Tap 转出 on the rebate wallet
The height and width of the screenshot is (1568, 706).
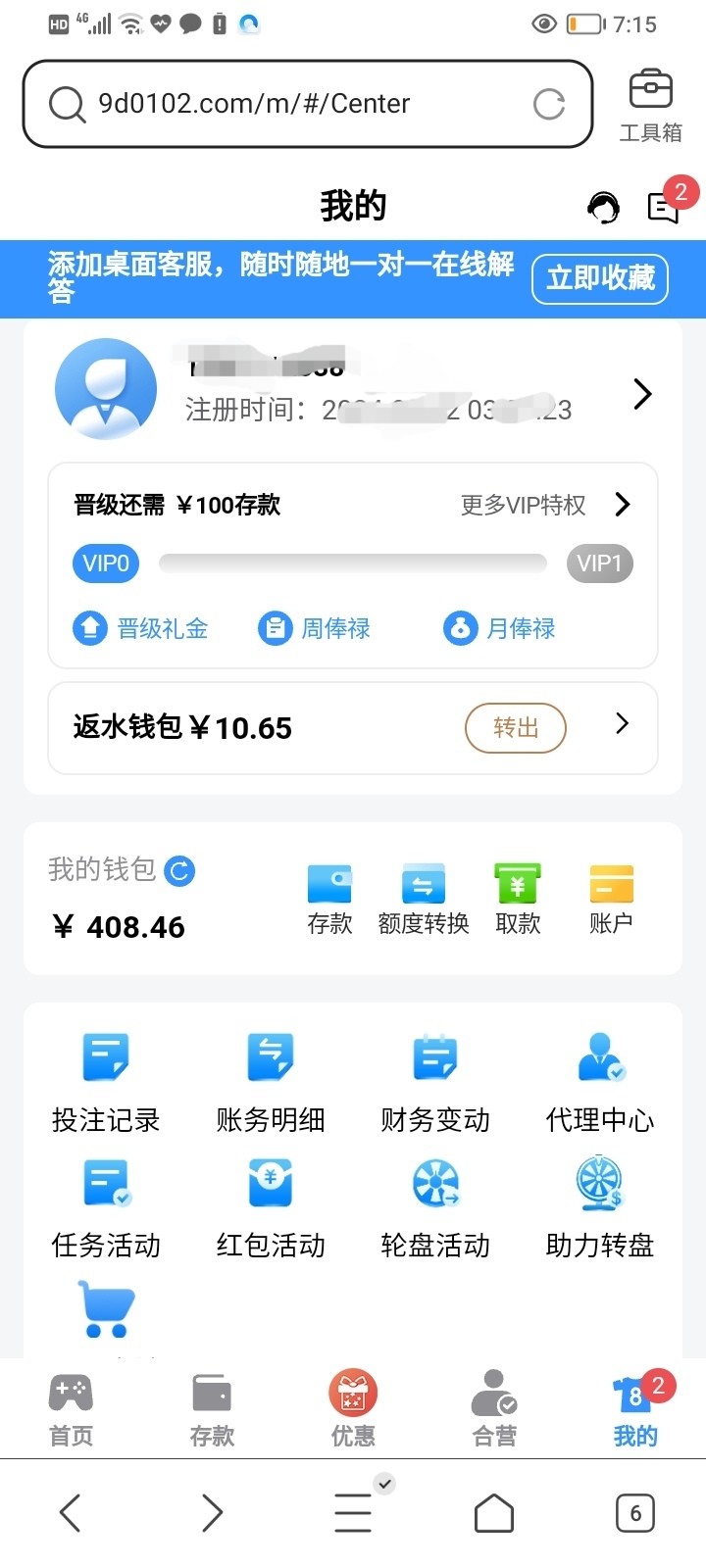pos(515,728)
